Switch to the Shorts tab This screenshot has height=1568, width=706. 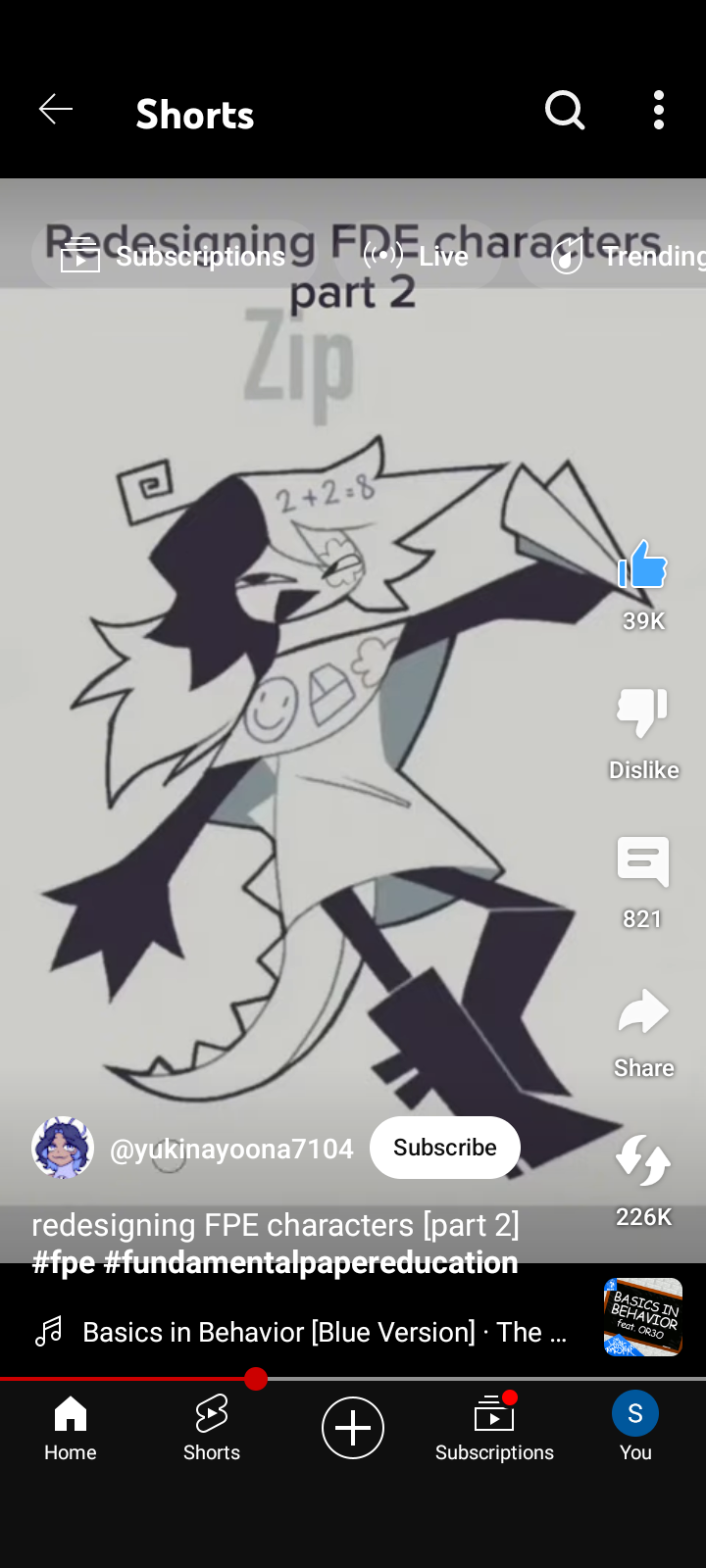[x=212, y=1428]
